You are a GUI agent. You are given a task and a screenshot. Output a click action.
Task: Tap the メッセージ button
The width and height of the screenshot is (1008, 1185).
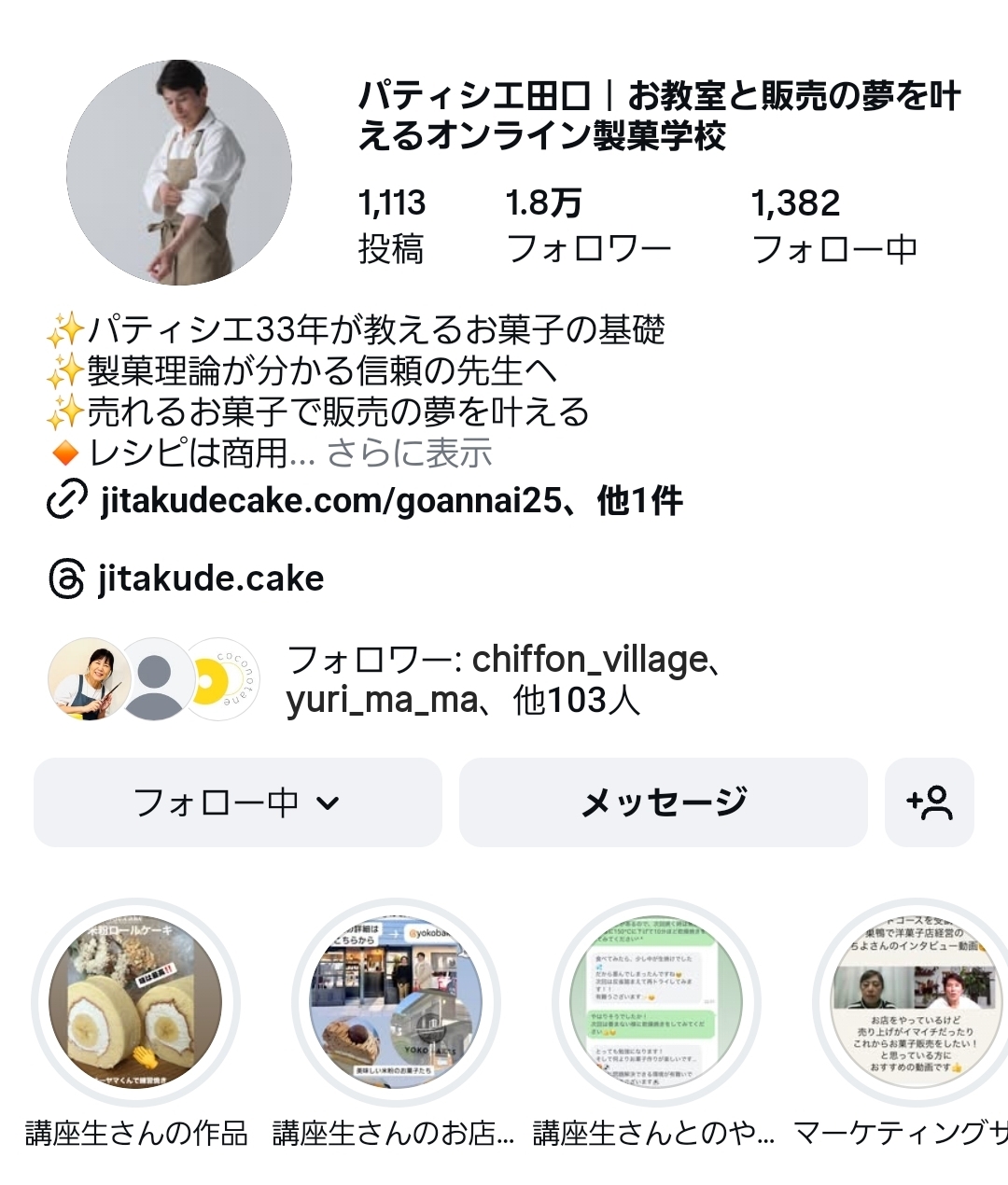663,802
